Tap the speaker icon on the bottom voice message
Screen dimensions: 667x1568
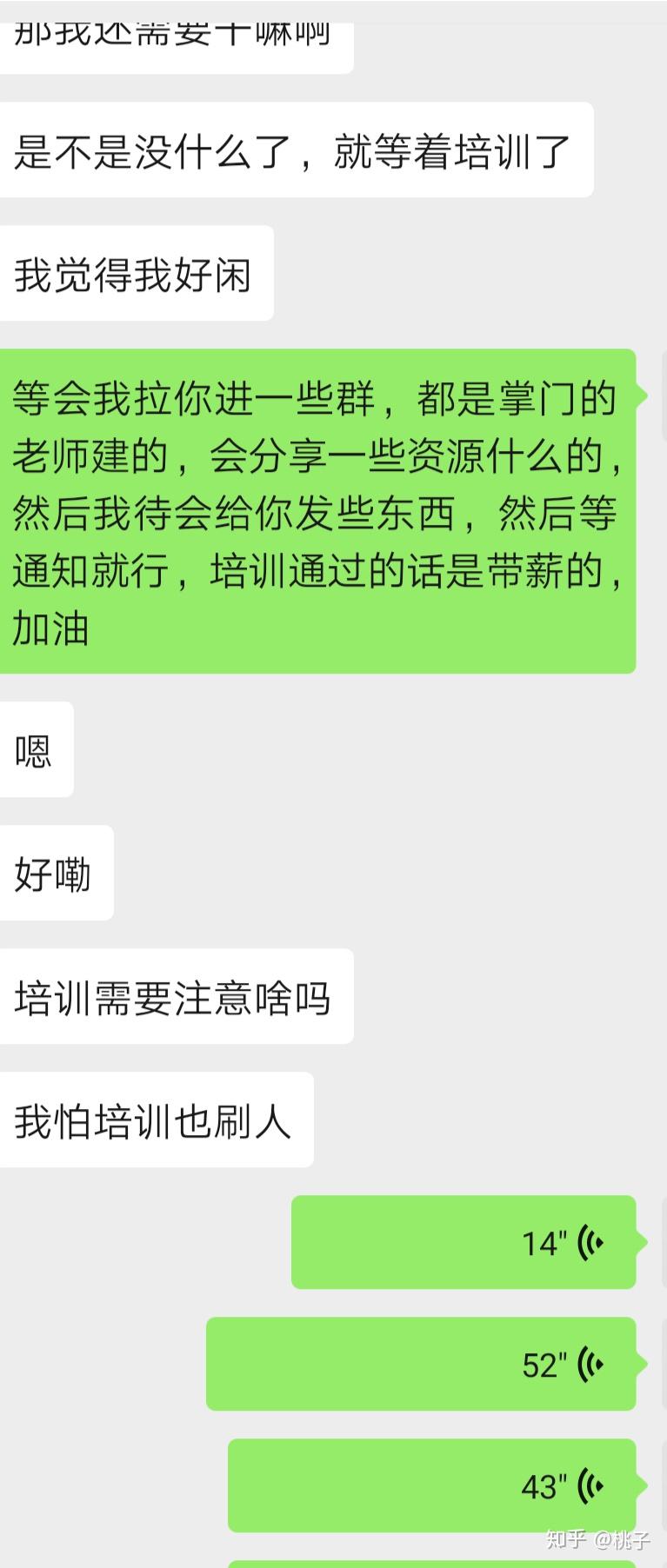pos(590,1487)
